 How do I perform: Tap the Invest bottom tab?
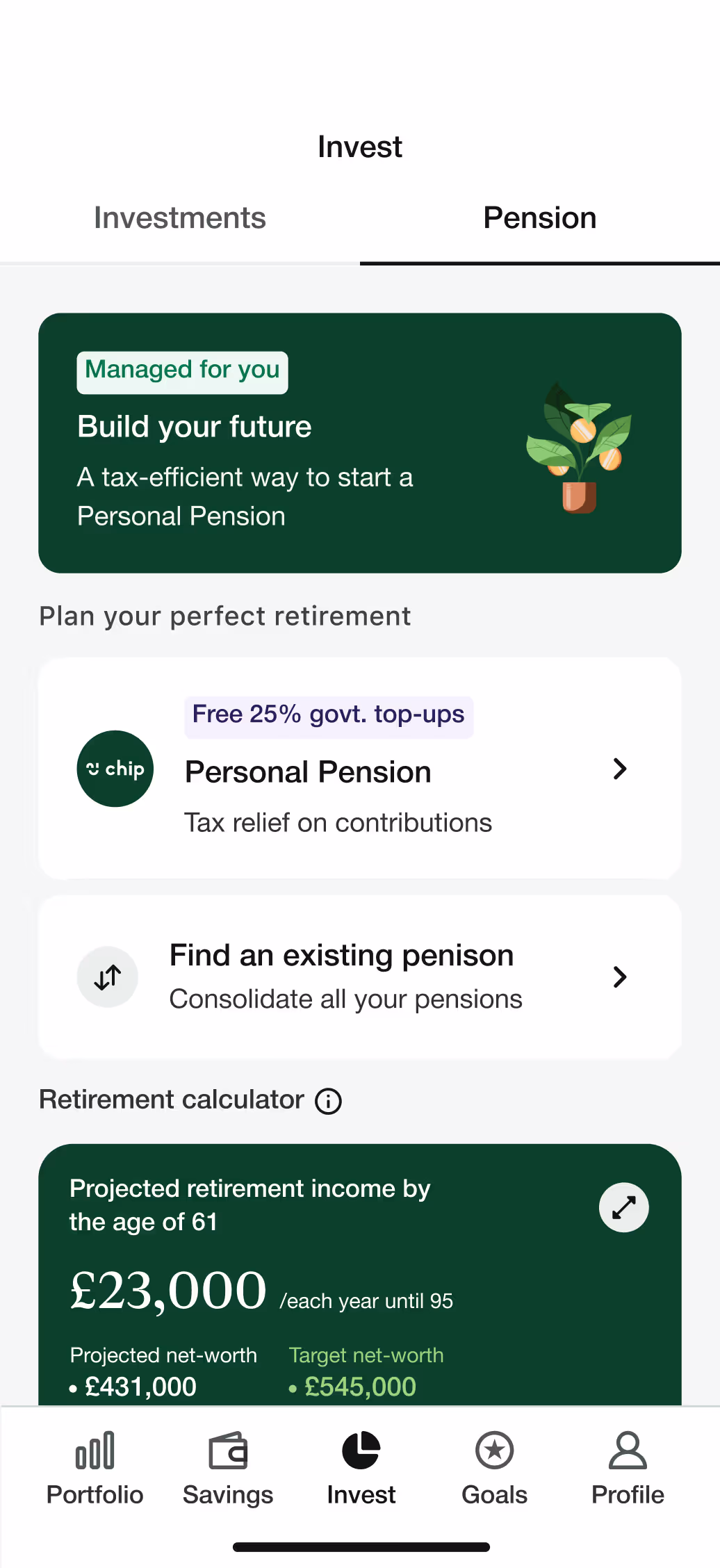(x=361, y=1468)
